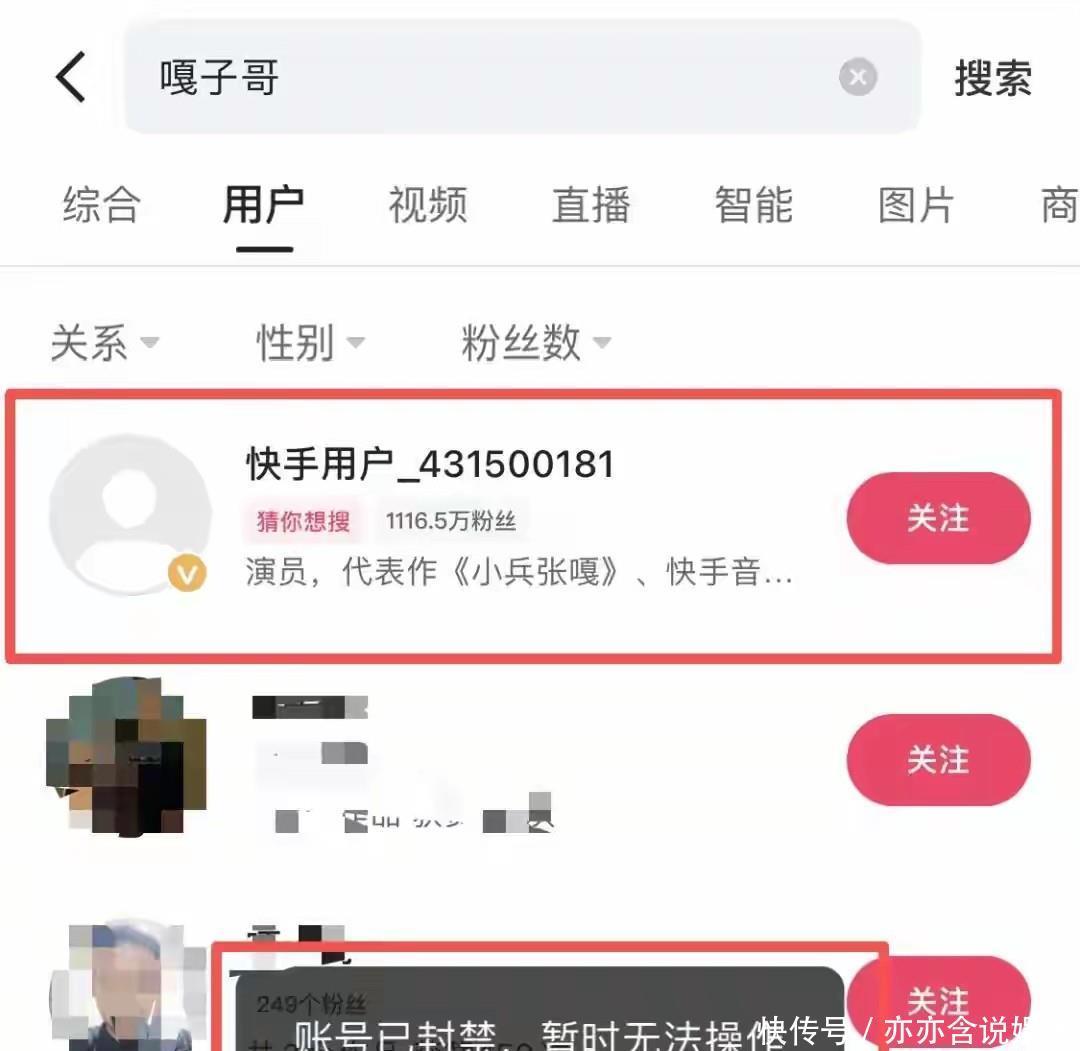Open the profile of 快手用户_431500181
The width and height of the screenshot is (1080, 1051).
pyautogui.click(x=430, y=465)
